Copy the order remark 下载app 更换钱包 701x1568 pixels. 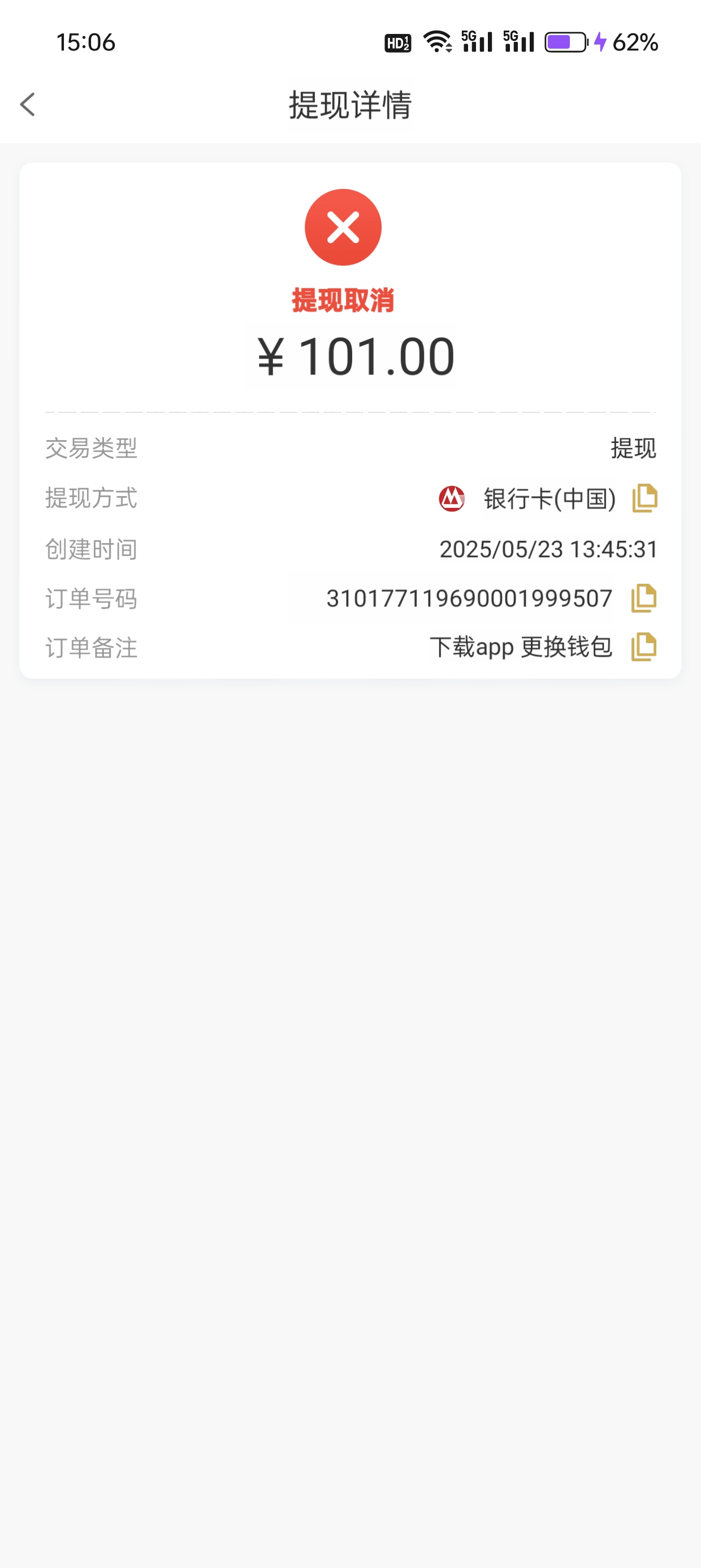(644, 647)
